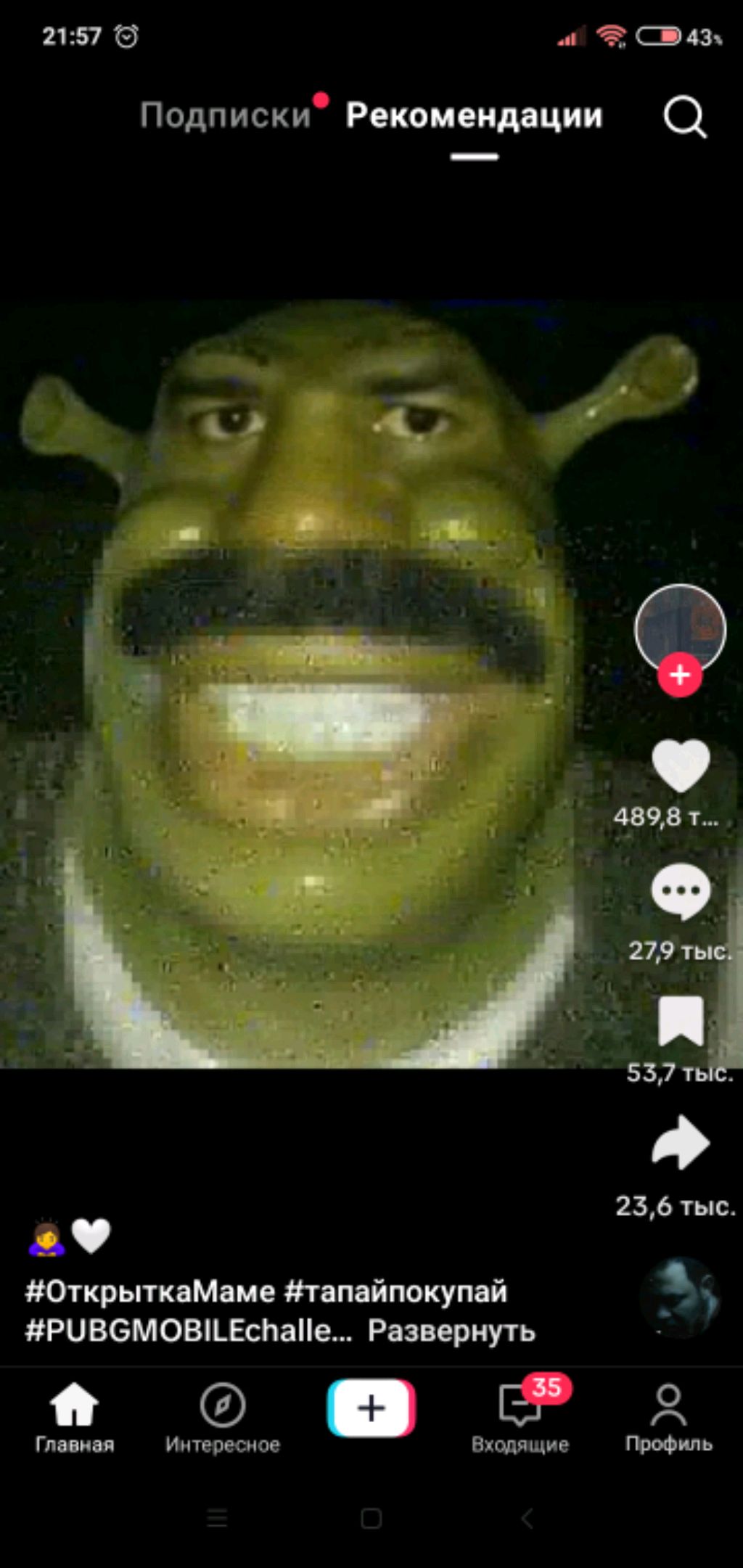
Task: Share this video with the arrow icon
Action: pyautogui.click(x=680, y=1144)
